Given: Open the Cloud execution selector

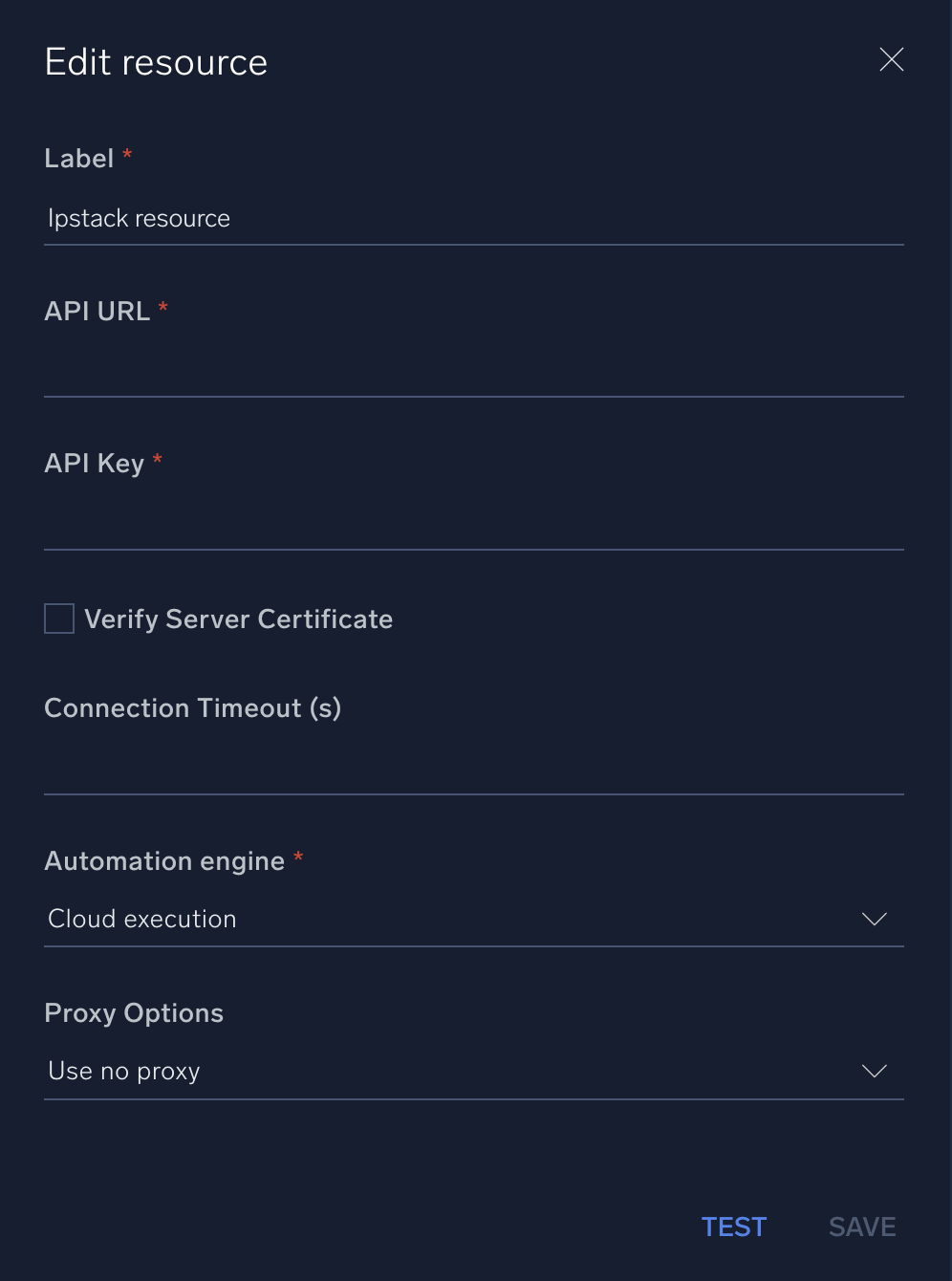Looking at the screenshot, I should (474, 919).
